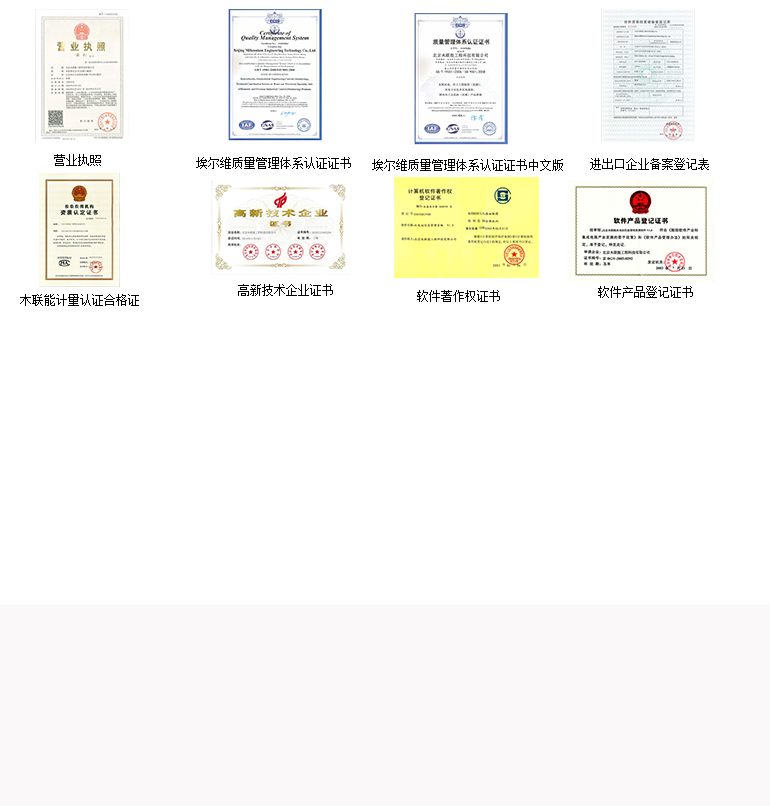The width and height of the screenshot is (770, 806).
Task: Open the 软件著作权证书 certificate
Action: tap(466, 229)
